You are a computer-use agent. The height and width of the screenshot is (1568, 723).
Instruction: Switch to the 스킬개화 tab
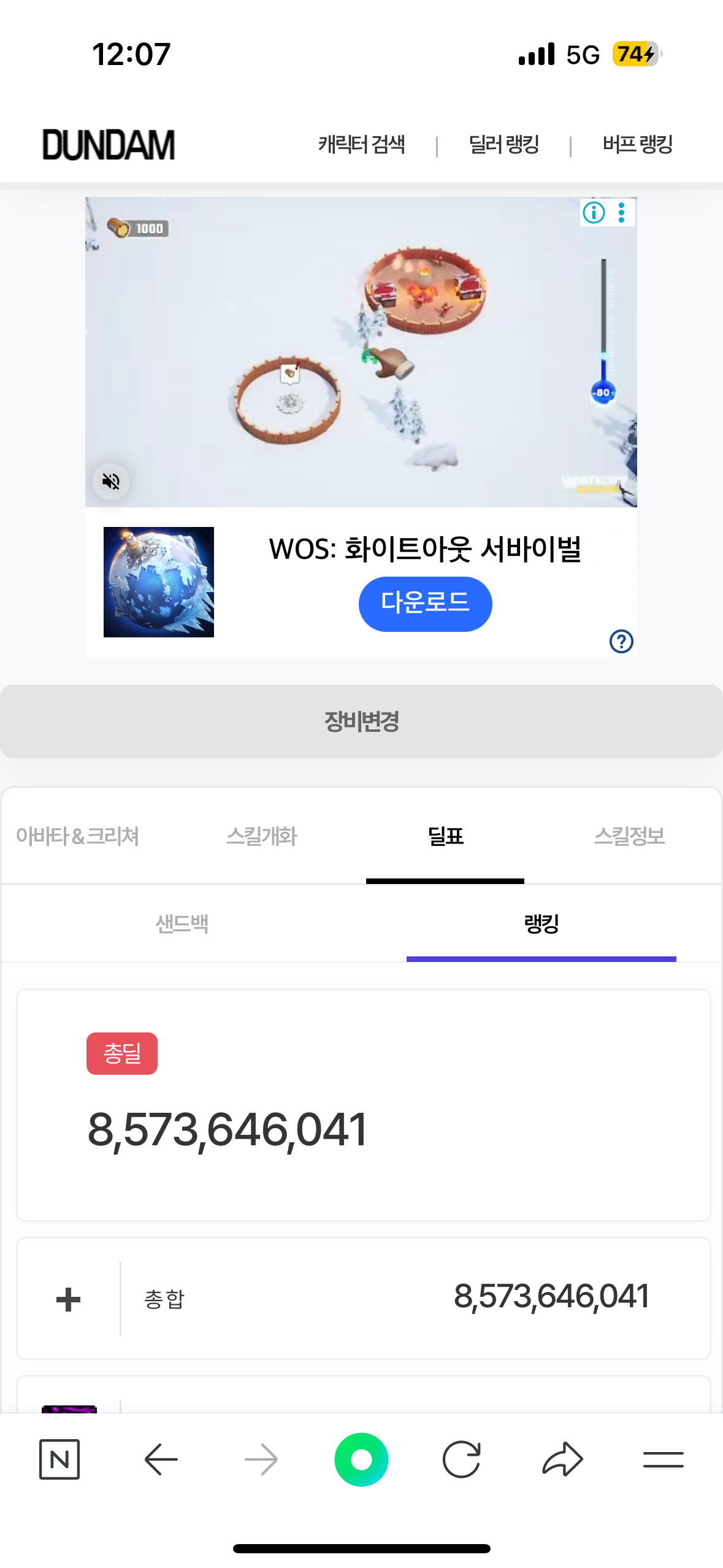262,836
